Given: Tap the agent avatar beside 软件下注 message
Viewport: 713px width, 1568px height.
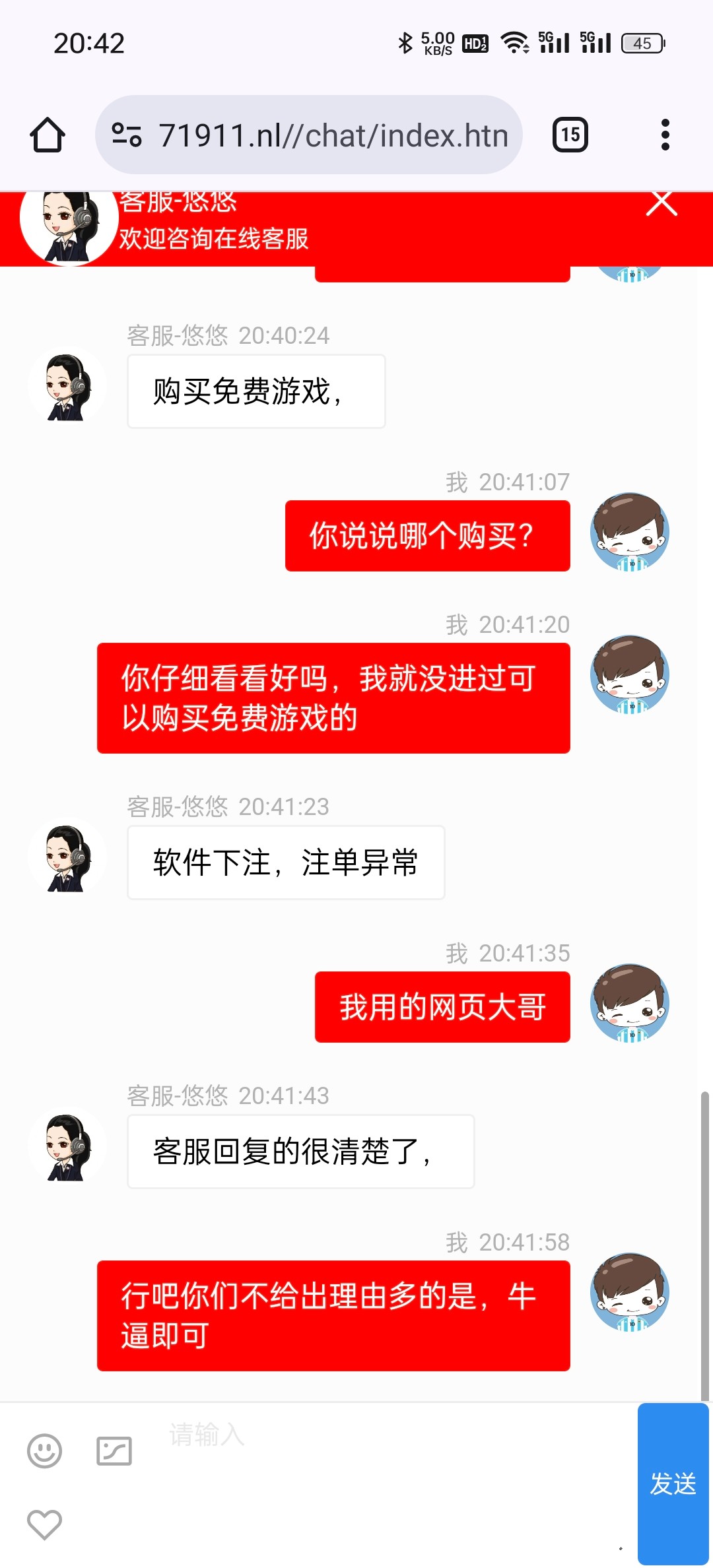Looking at the screenshot, I should click(66, 856).
